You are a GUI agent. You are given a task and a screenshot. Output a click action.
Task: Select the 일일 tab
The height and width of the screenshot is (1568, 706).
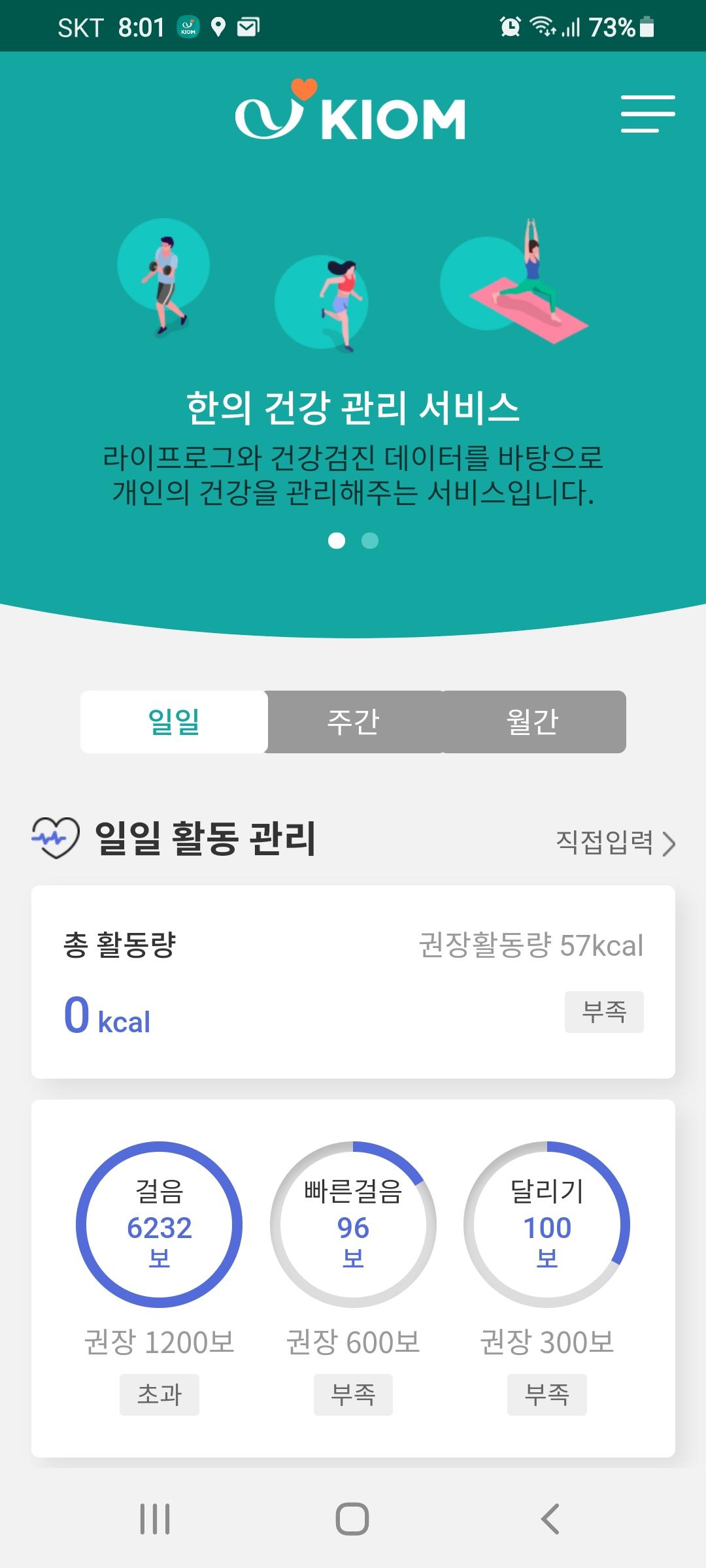coord(174,722)
